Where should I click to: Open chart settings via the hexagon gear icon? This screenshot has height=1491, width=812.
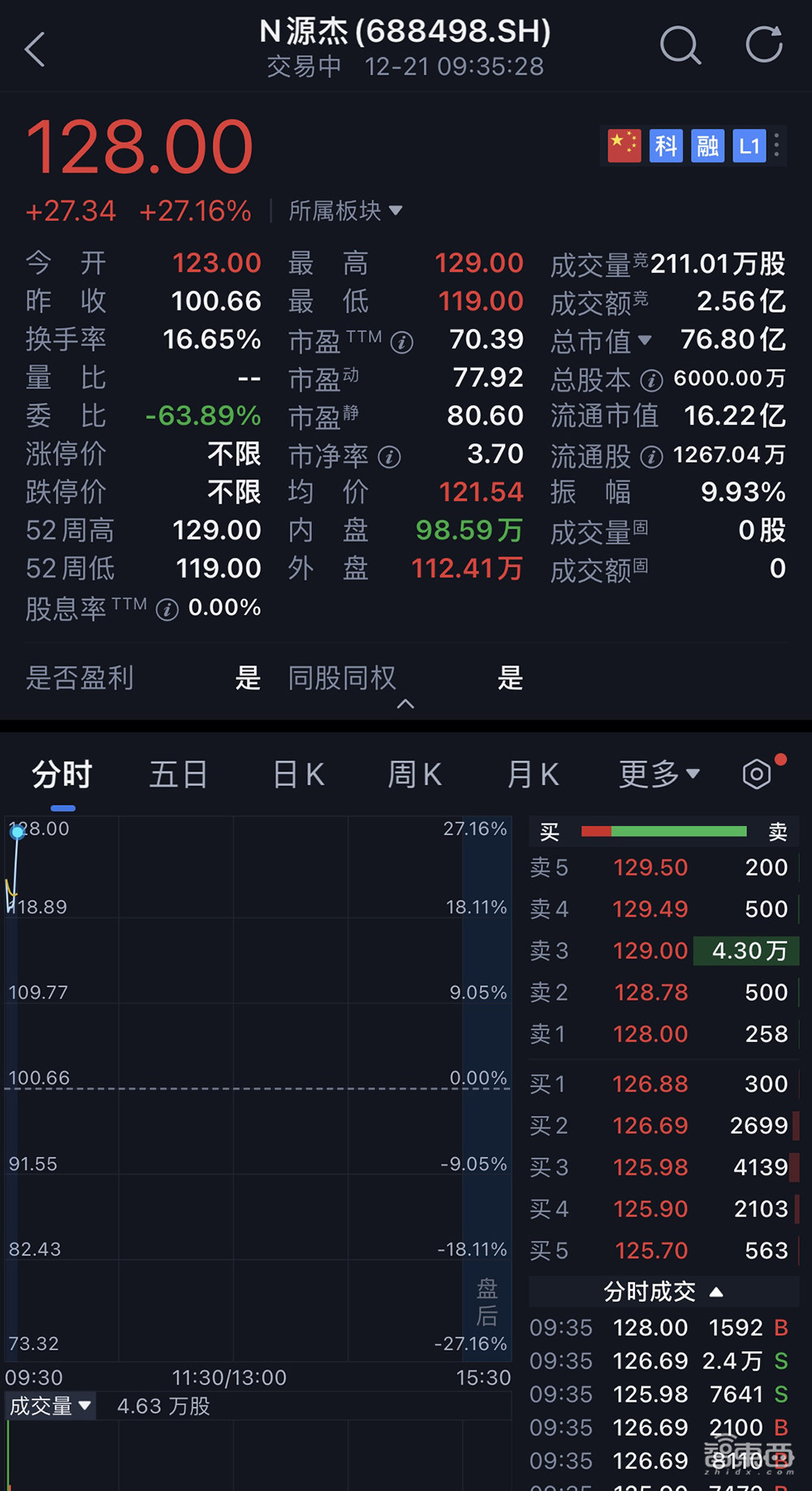click(x=757, y=773)
